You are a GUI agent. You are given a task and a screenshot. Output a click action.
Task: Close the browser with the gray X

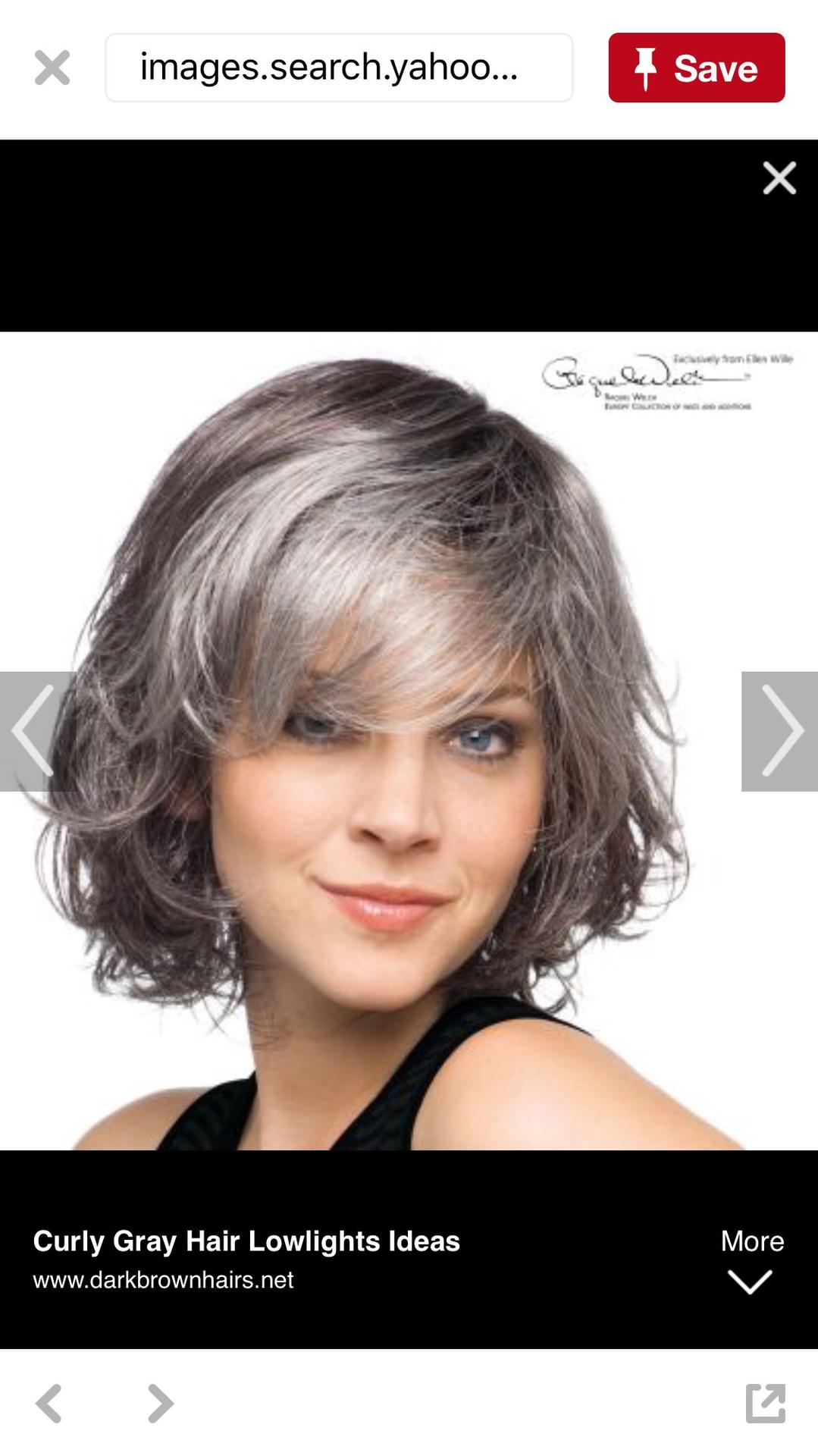[52, 67]
